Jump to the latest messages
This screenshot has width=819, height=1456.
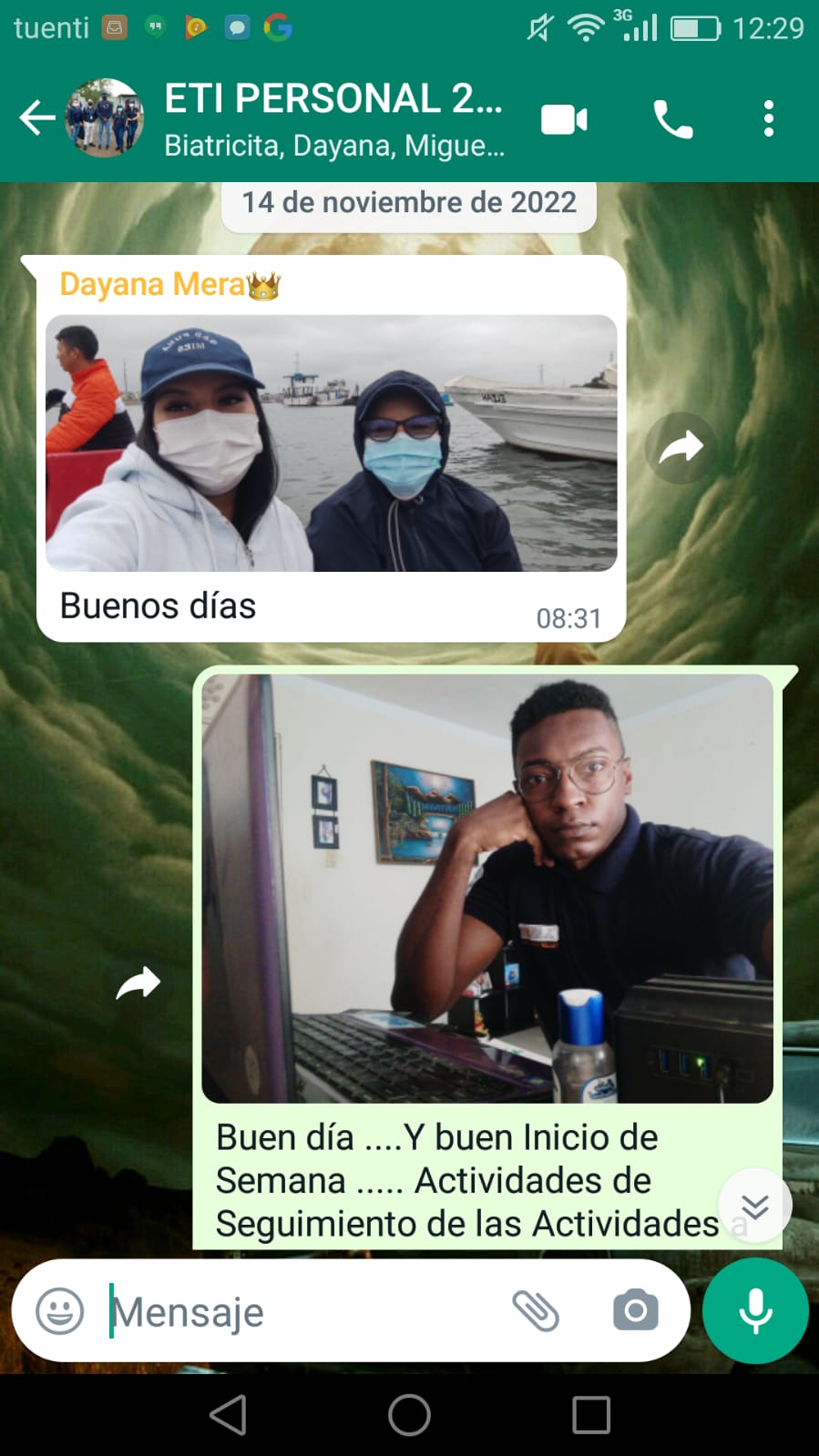click(754, 1206)
